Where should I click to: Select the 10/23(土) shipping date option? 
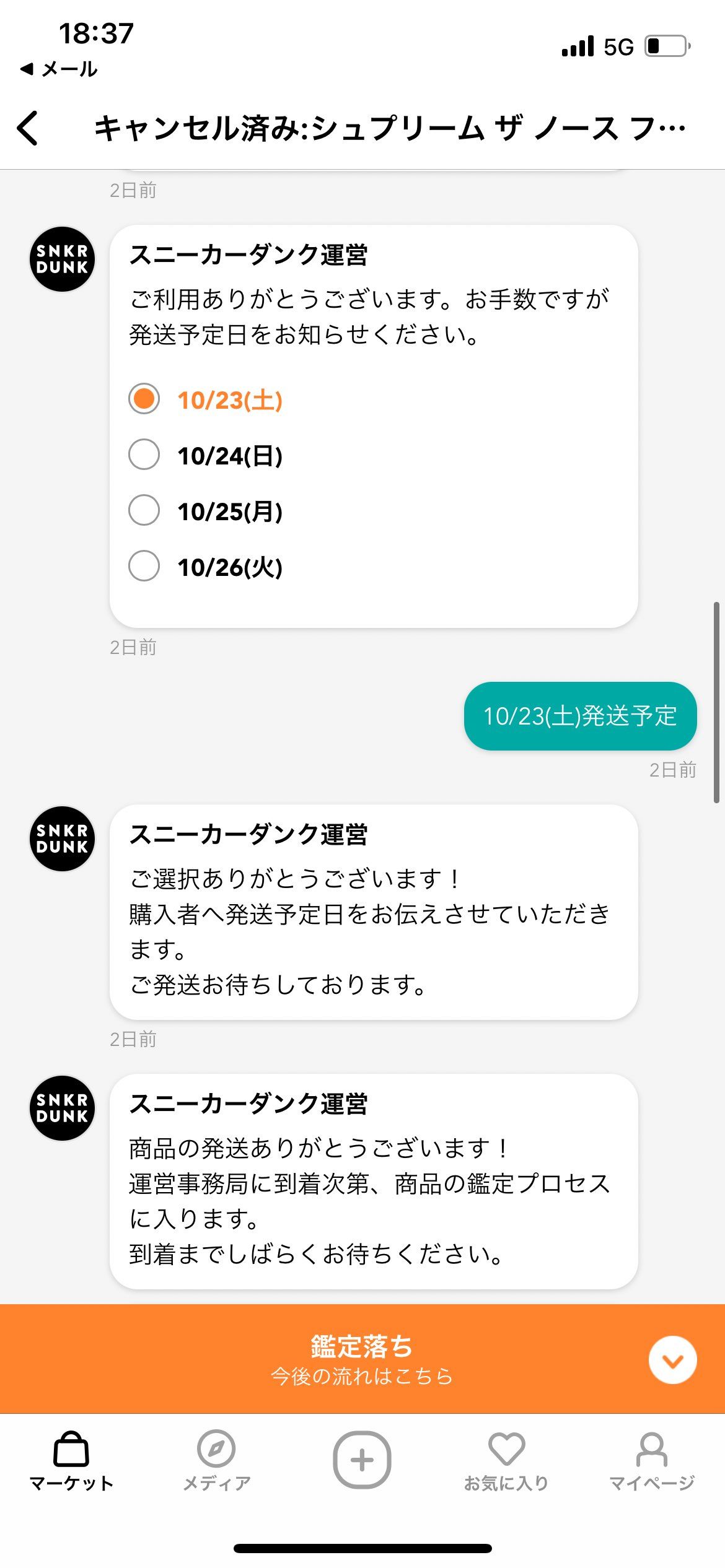tap(144, 399)
